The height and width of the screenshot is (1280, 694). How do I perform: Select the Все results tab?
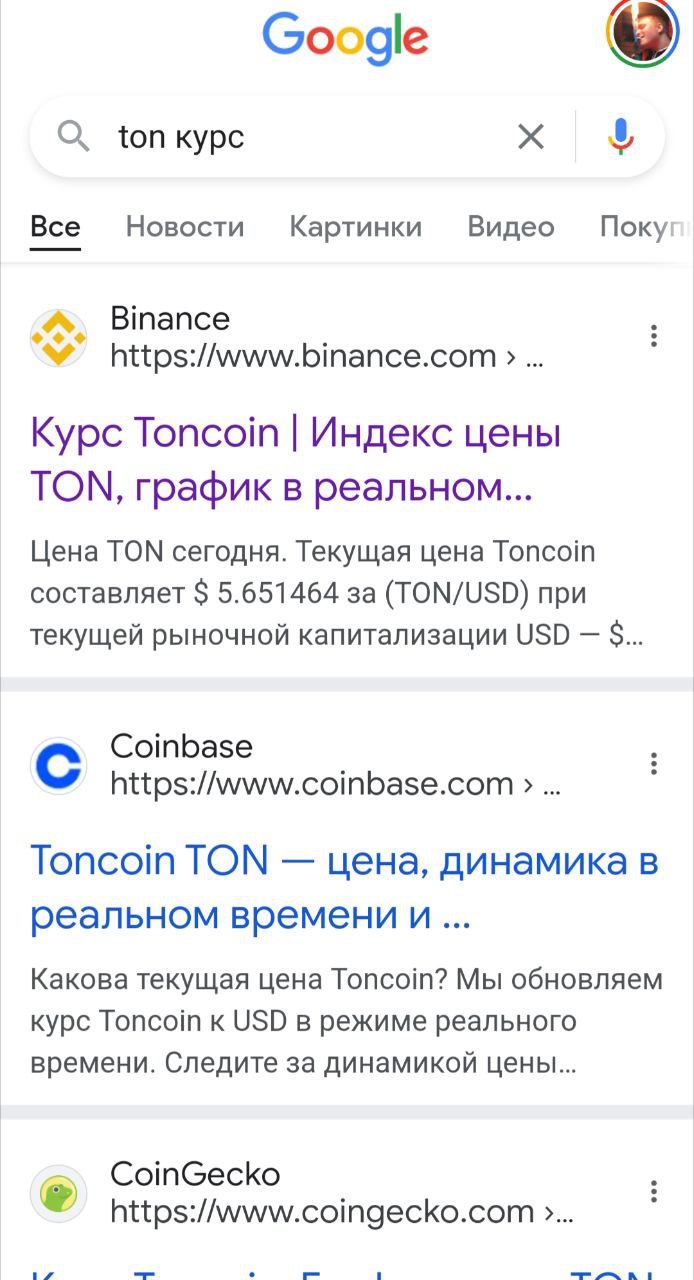[x=55, y=227]
